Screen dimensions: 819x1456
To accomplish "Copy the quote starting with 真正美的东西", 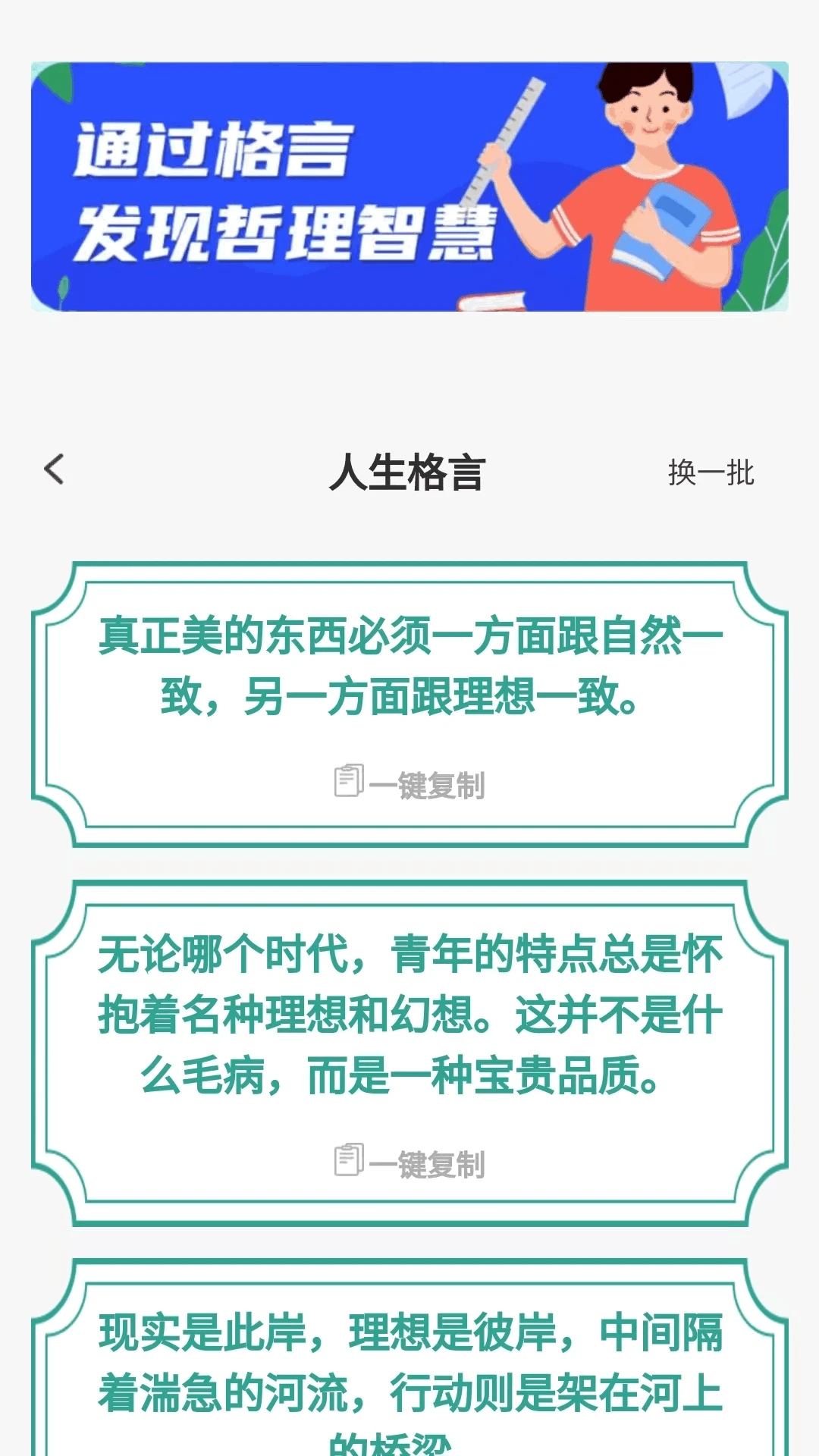I will 409,783.
